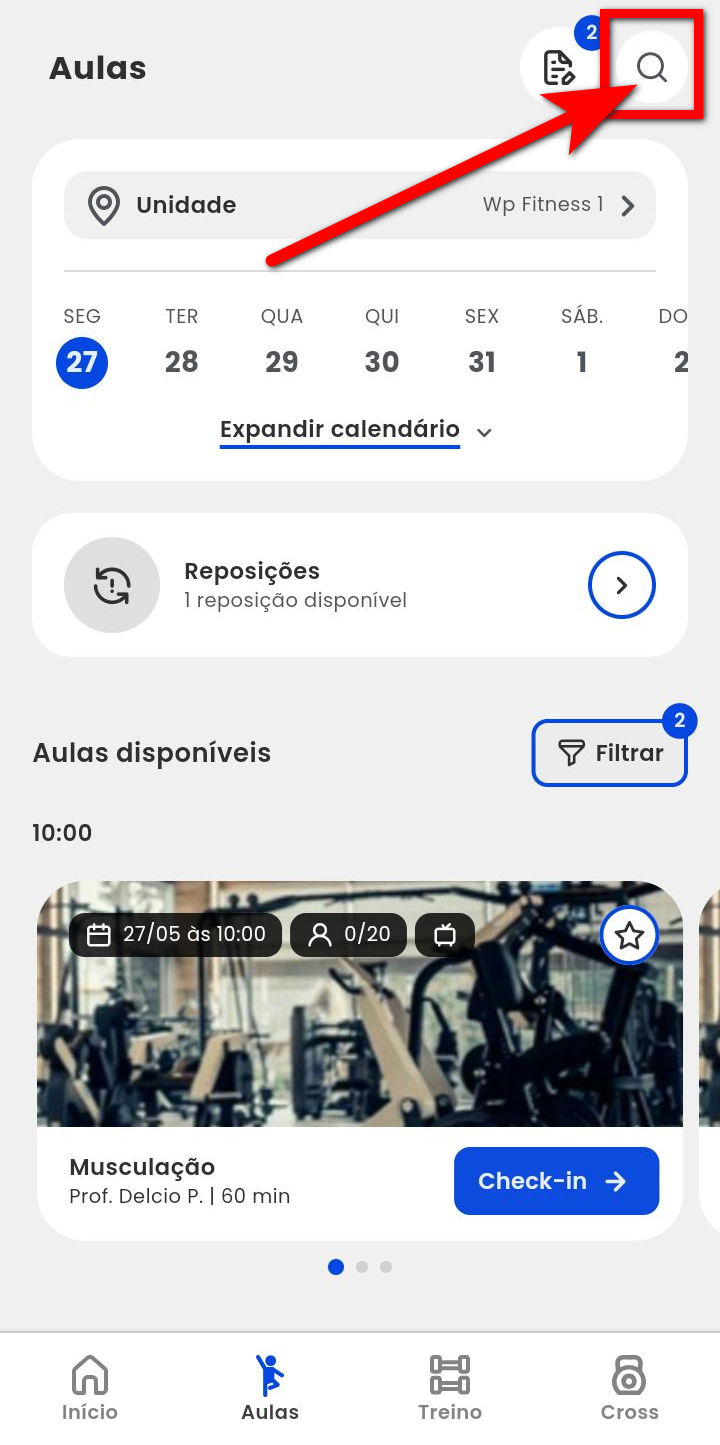Check-in to the Musculação class
The width and height of the screenshot is (720, 1445).
(556, 1181)
